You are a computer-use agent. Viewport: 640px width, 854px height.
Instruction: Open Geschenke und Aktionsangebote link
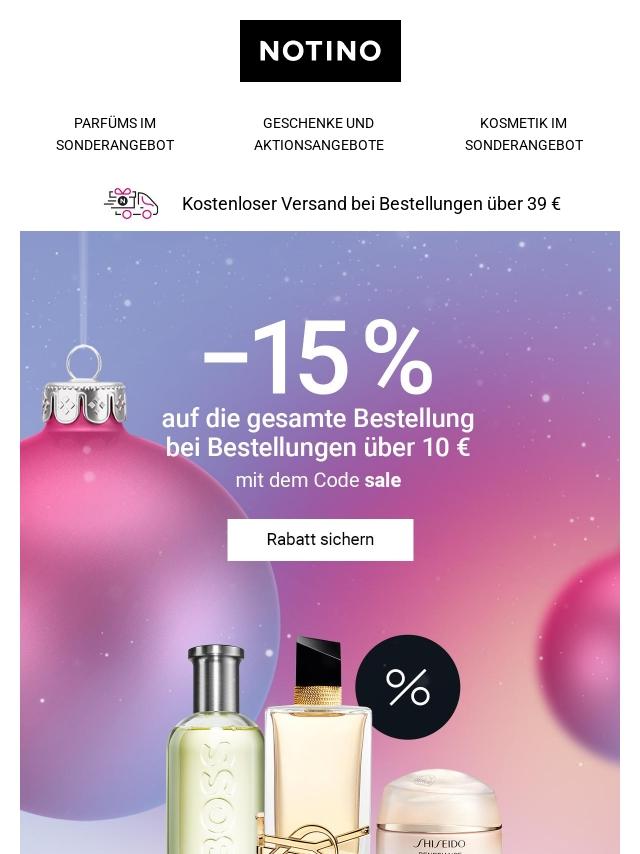(x=318, y=134)
